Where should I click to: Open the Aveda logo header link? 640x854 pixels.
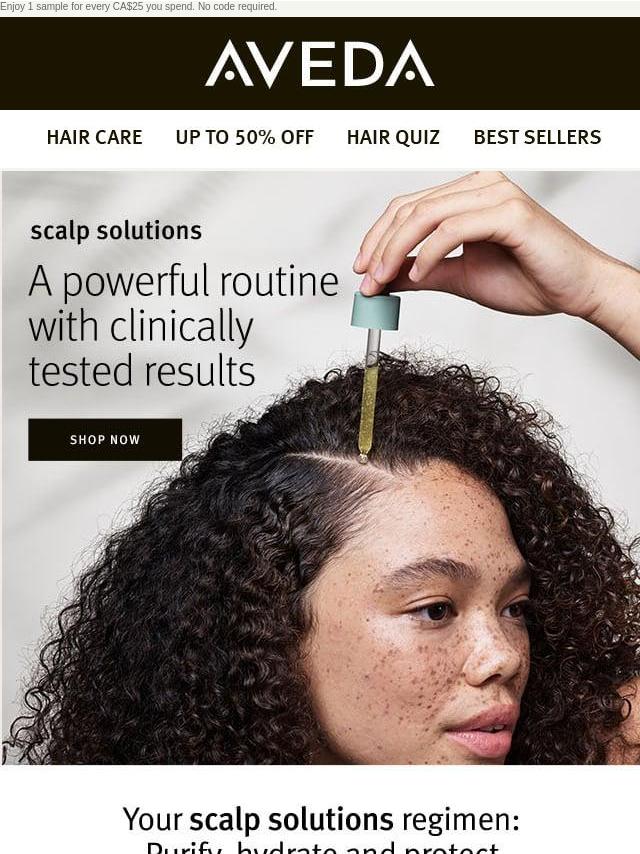pos(320,64)
